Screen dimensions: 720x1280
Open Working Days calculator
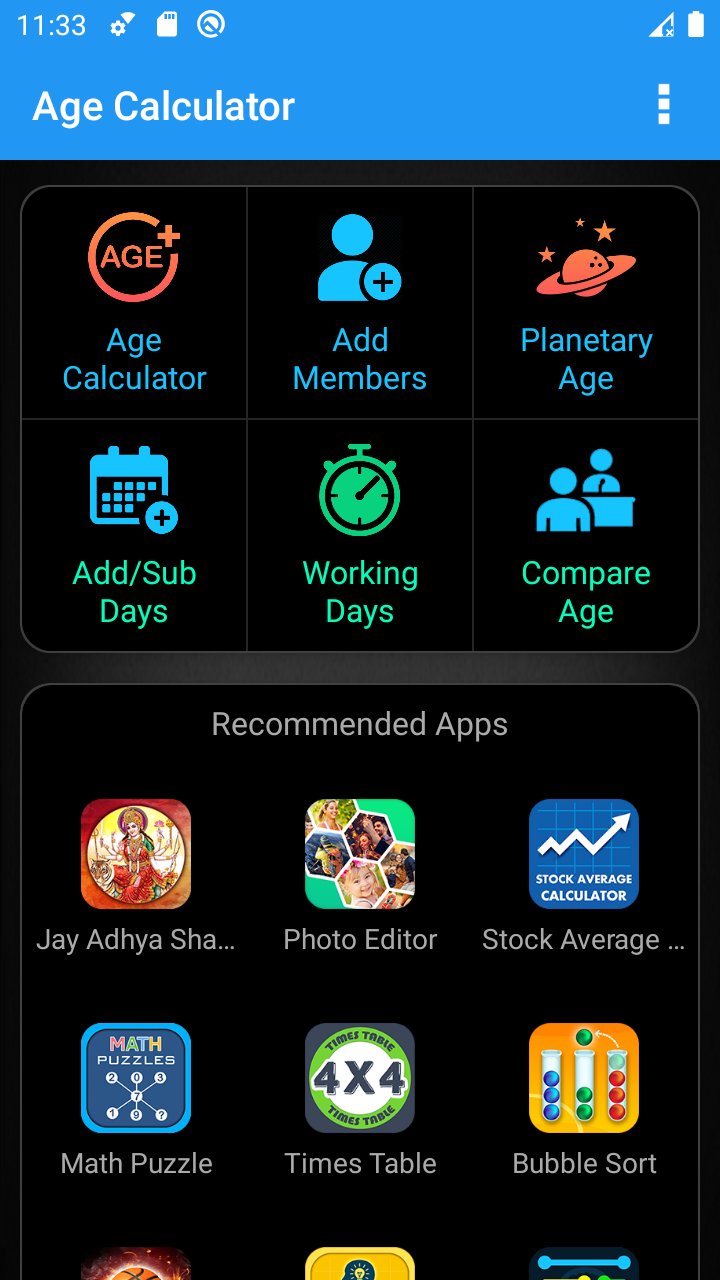point(360,535)
